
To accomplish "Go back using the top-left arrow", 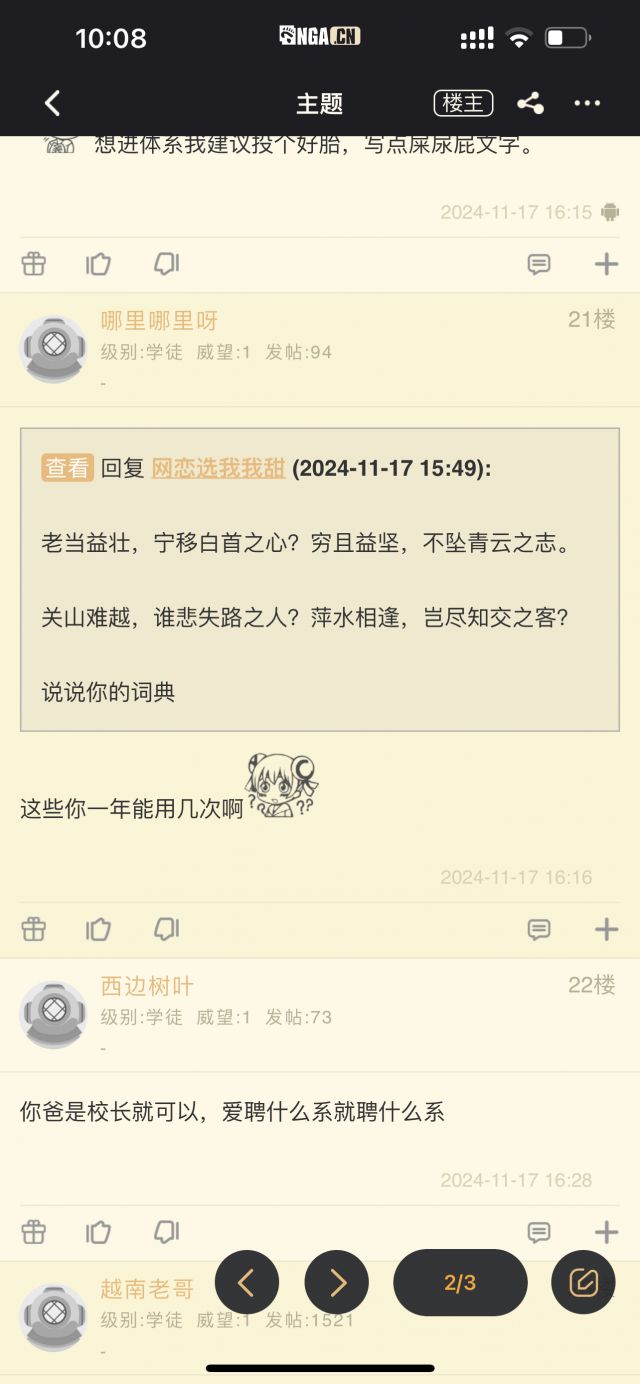I will click(52, 103).
